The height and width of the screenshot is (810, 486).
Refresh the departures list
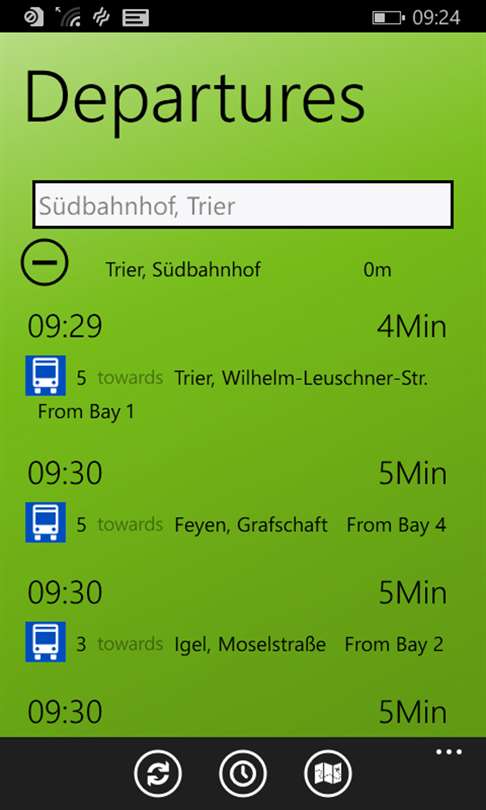coord(158,774)
